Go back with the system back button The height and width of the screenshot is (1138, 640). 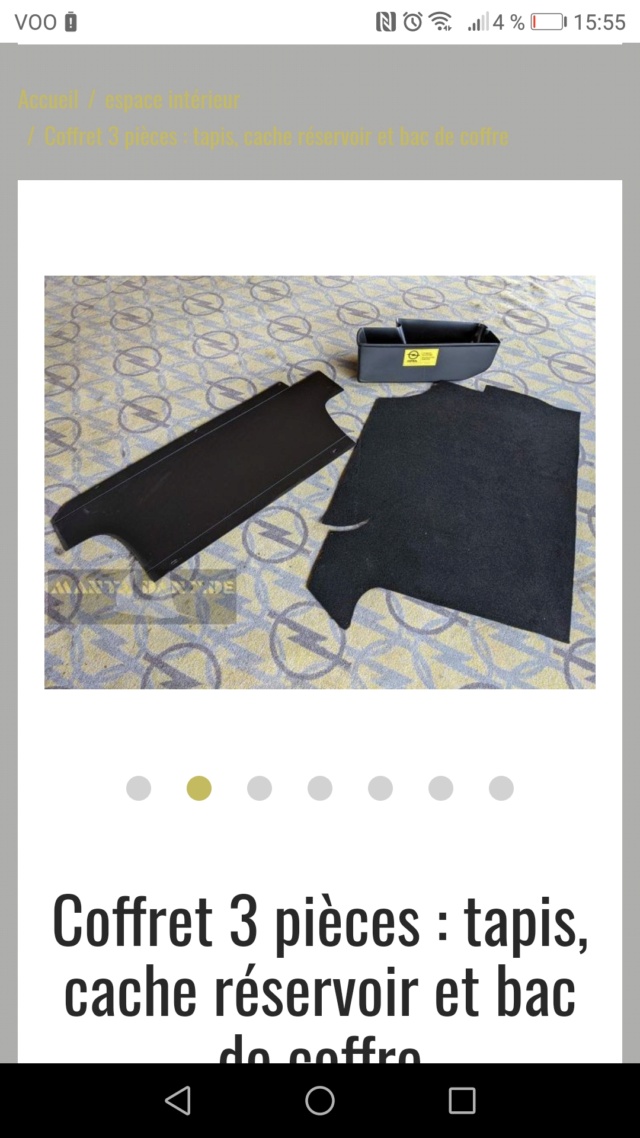178,1100
